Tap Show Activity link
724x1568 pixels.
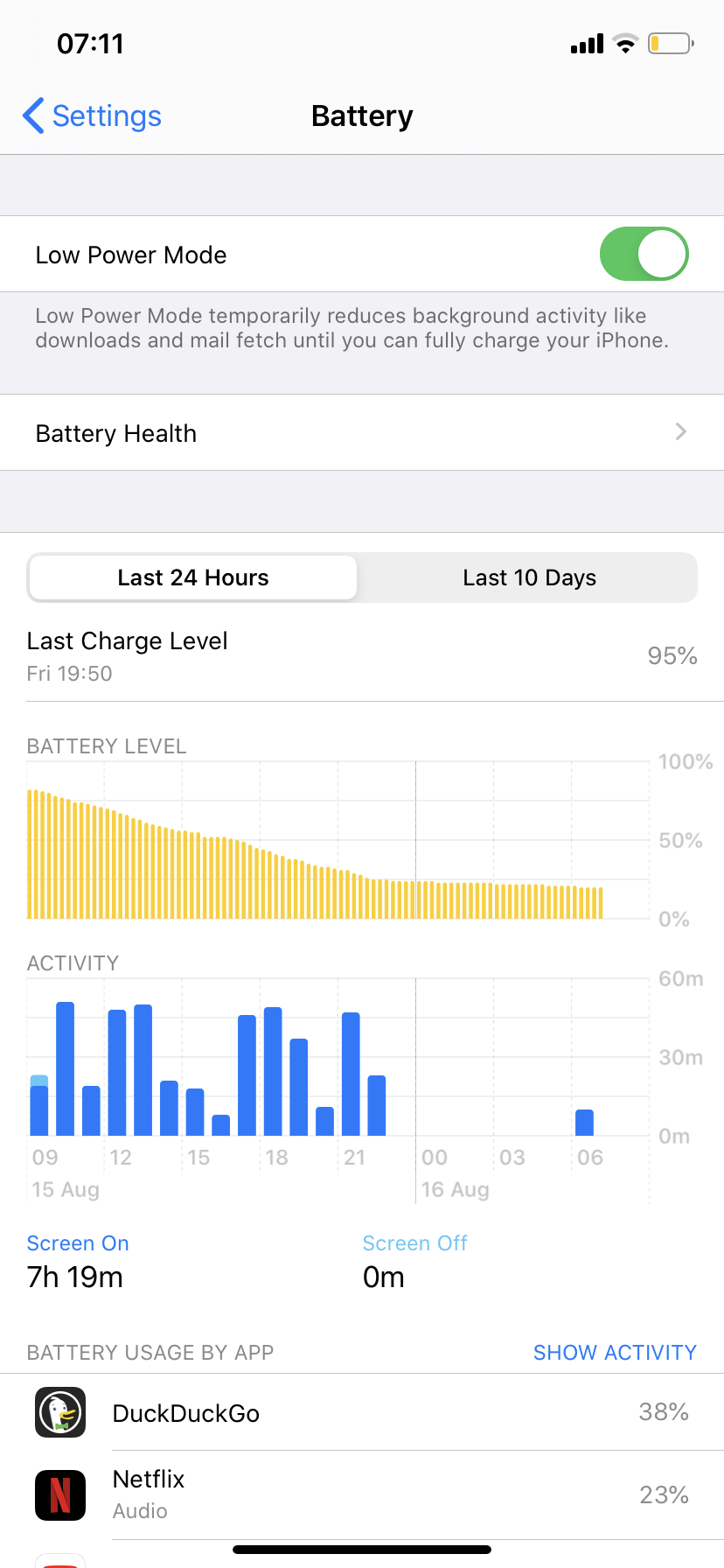point(615,1353)
